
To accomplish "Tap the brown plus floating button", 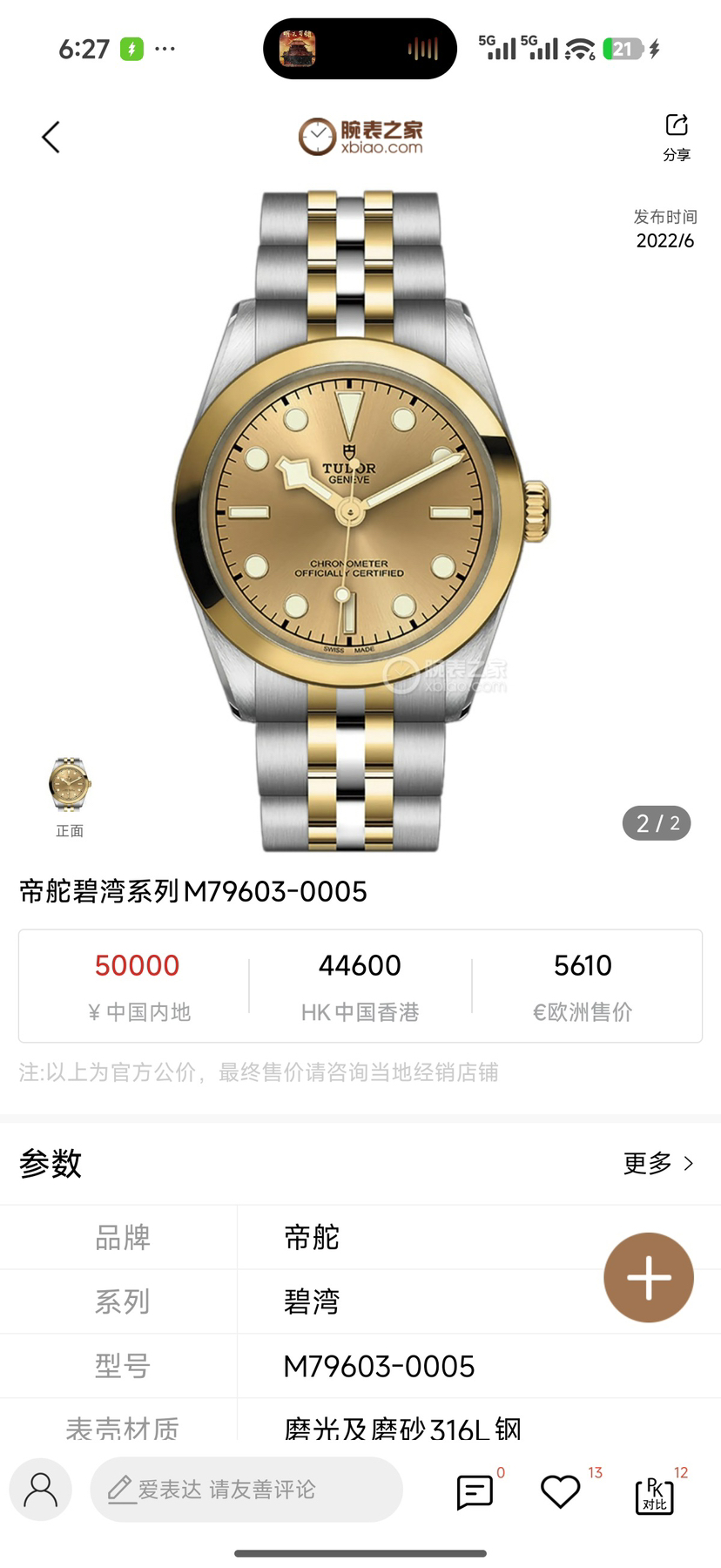I will (649, 1278).
